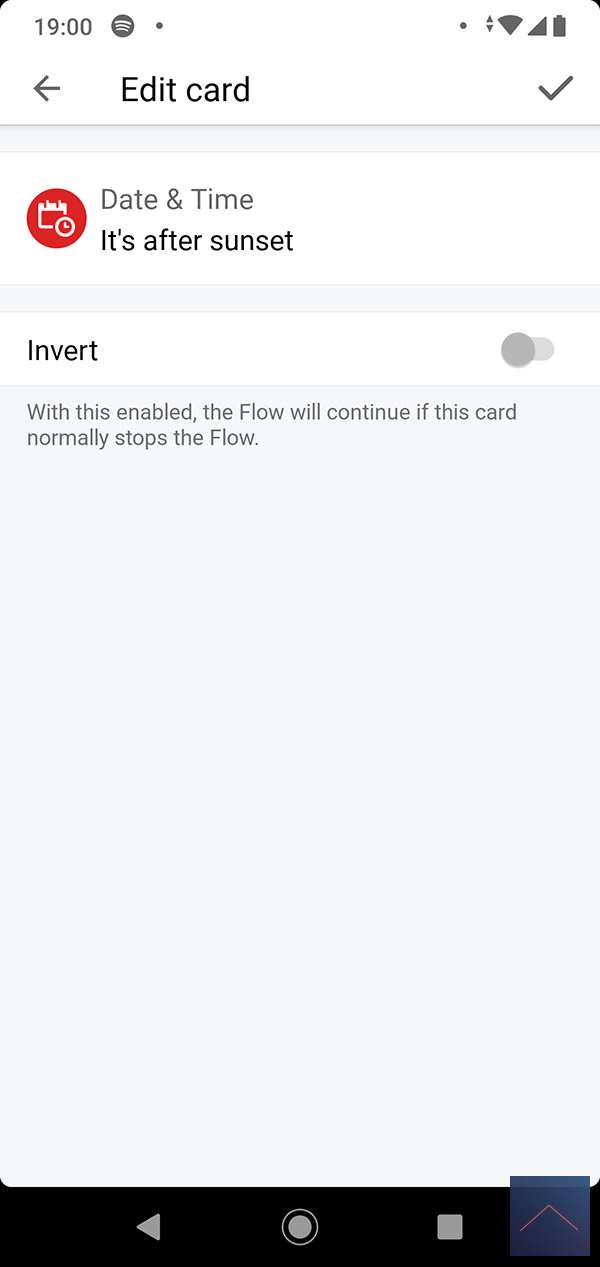Go to the home screen
The width and height of the screenshot is (600, 1267).
click(299, 1226)
